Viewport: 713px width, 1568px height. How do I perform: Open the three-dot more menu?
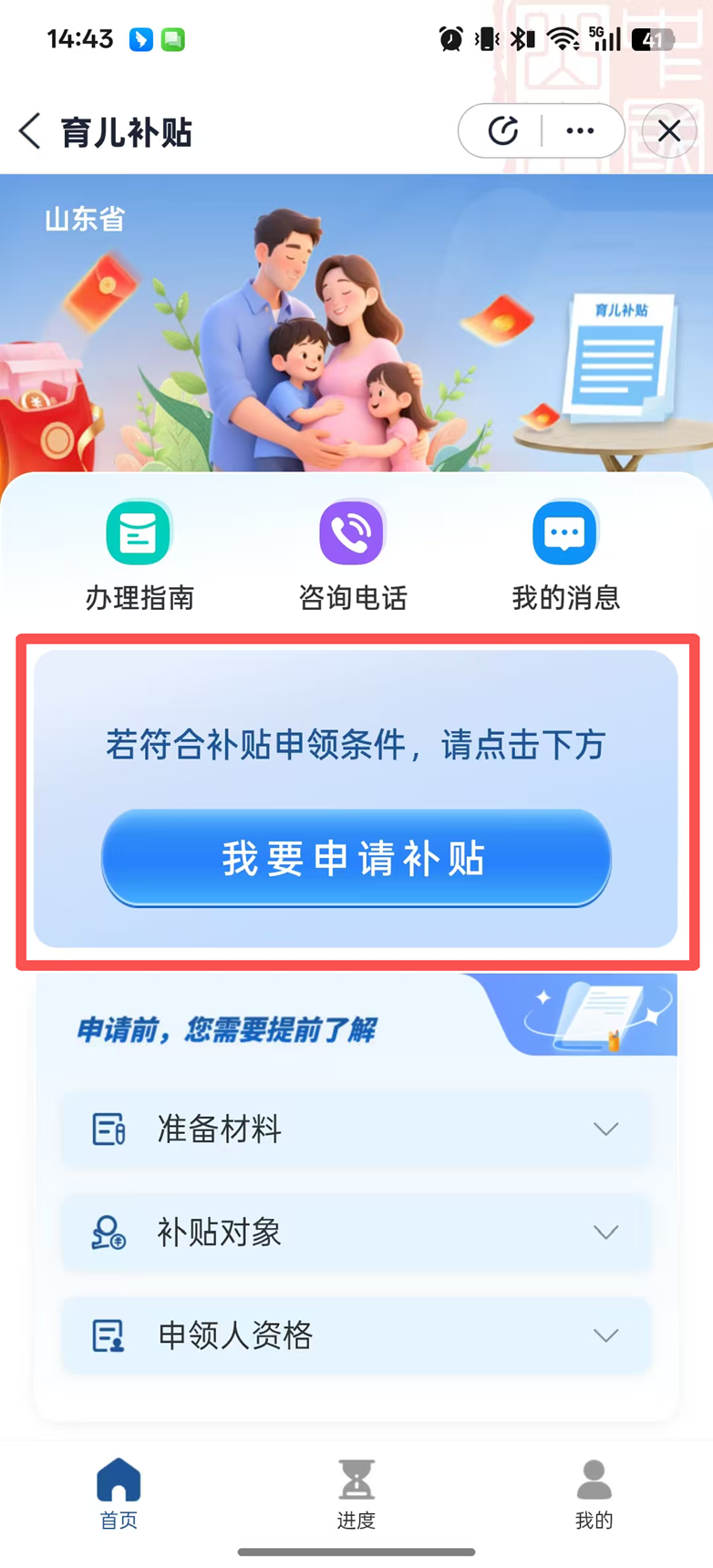pos(581,131)
